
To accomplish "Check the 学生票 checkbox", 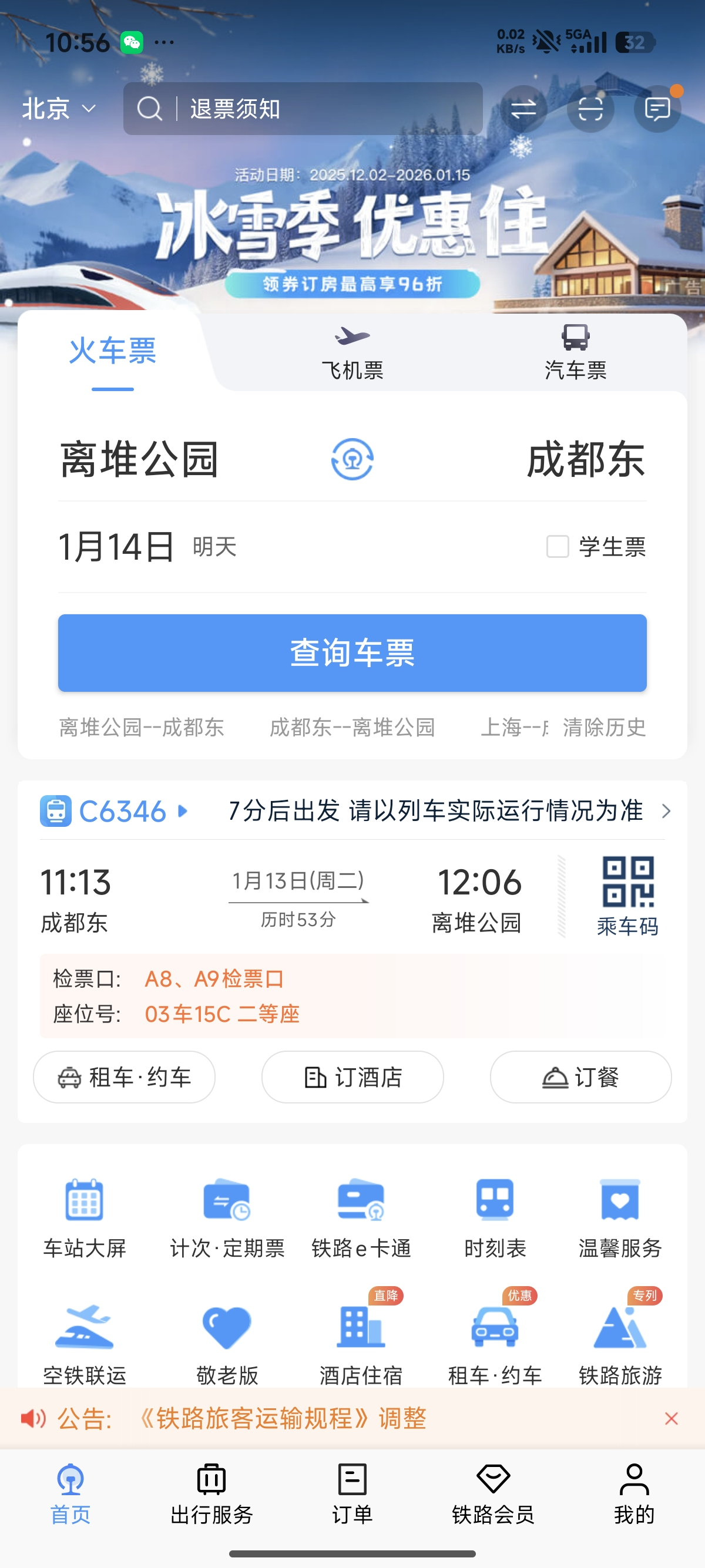I will coord(557,546).
